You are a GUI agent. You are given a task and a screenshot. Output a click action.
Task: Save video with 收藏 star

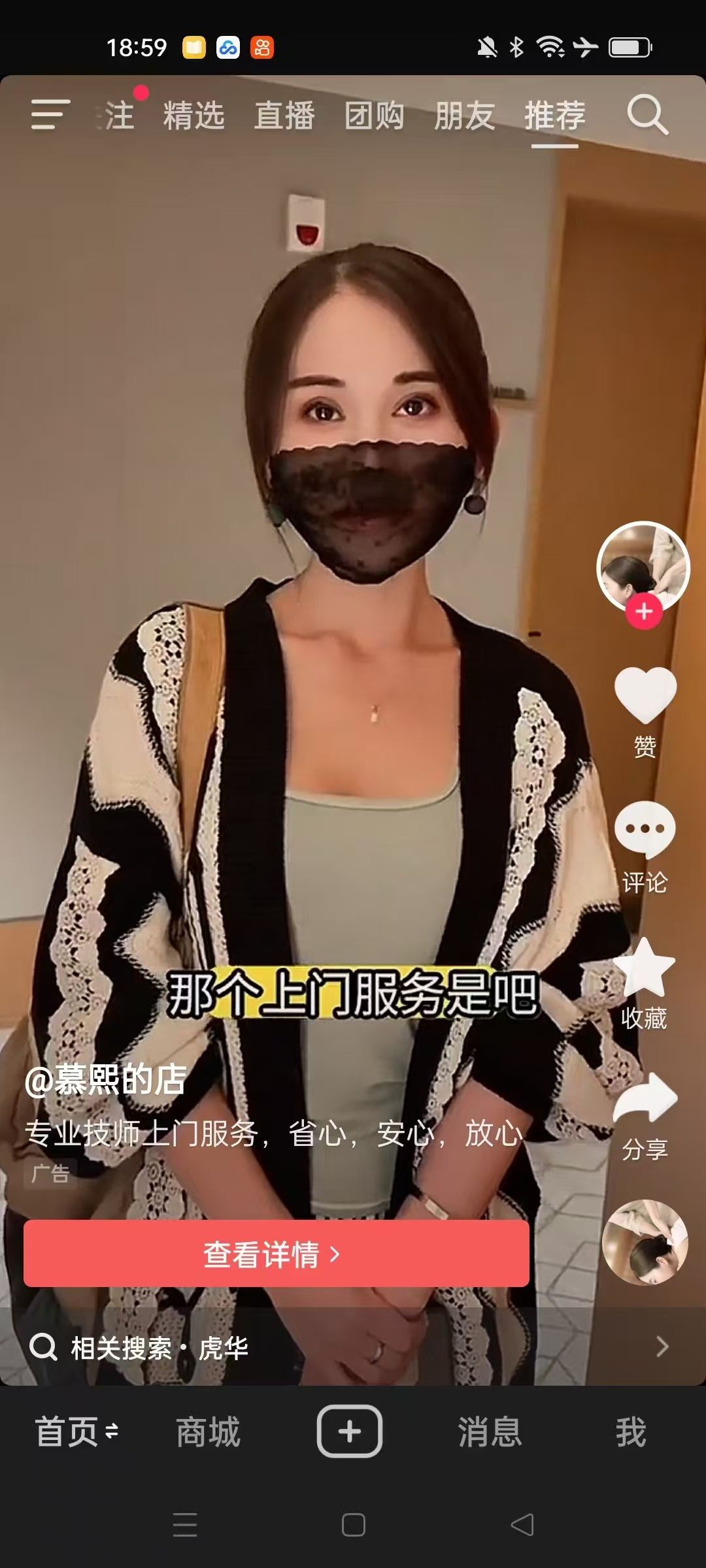pyautogui.click(x=645, y=967)
